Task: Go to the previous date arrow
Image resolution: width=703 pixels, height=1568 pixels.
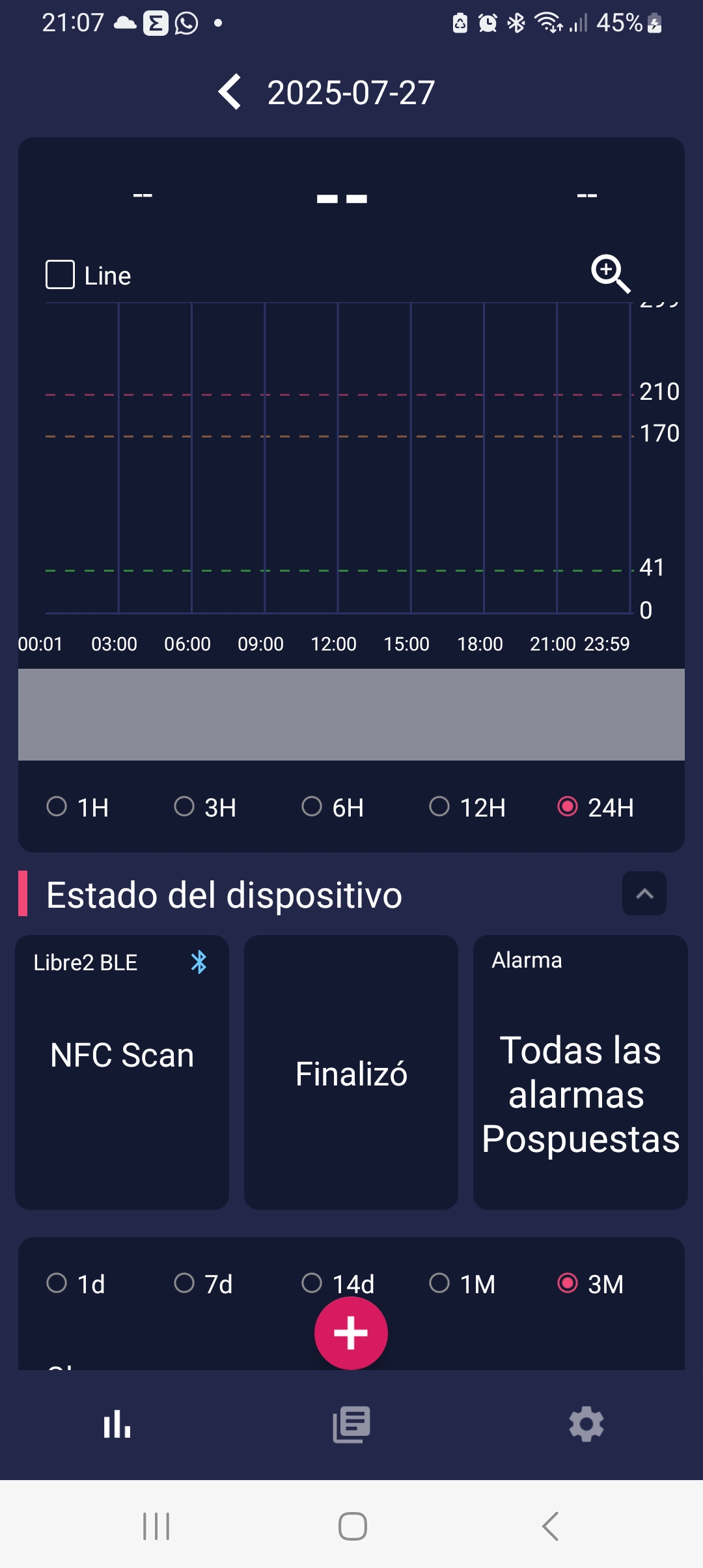Action: tap(230, 92)
